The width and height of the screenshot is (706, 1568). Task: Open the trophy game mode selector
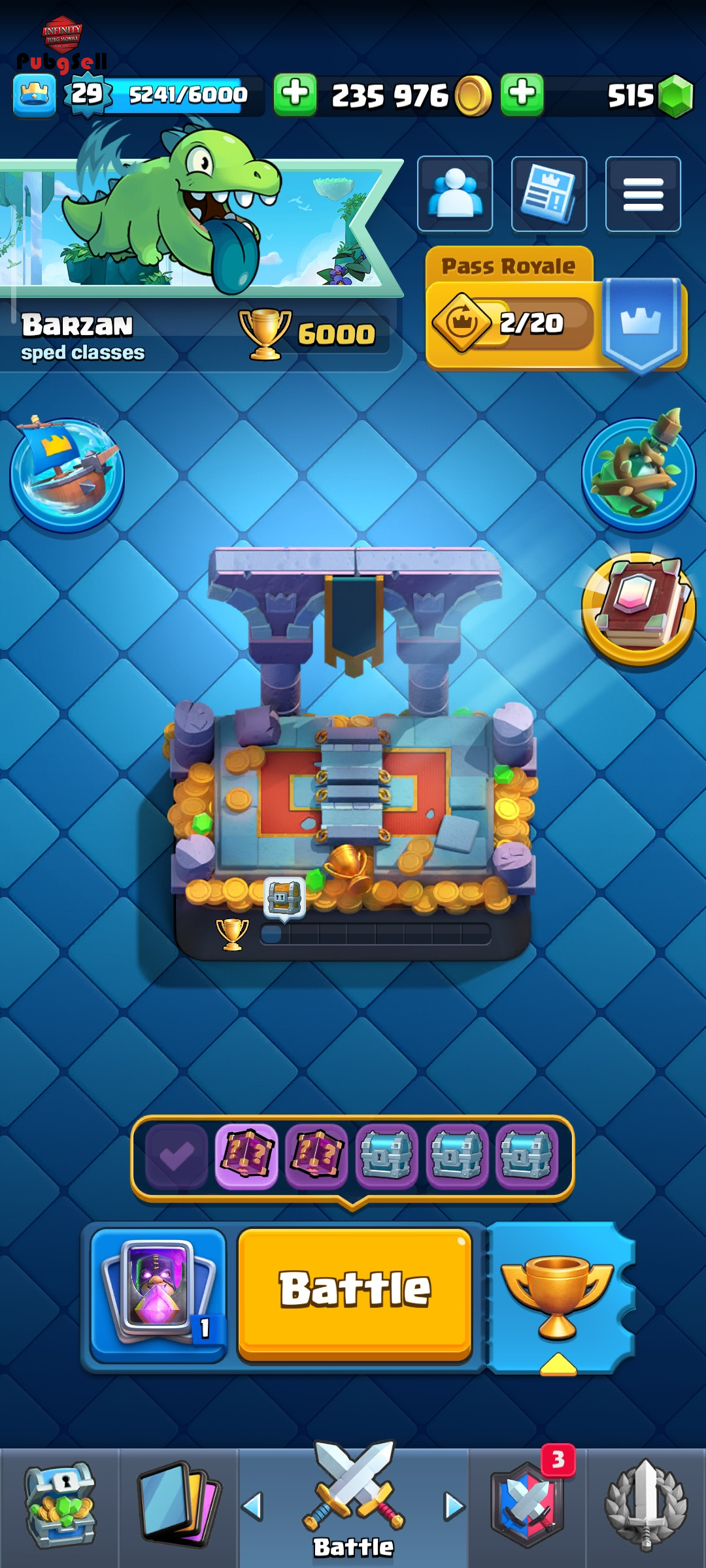(558, 1297)
